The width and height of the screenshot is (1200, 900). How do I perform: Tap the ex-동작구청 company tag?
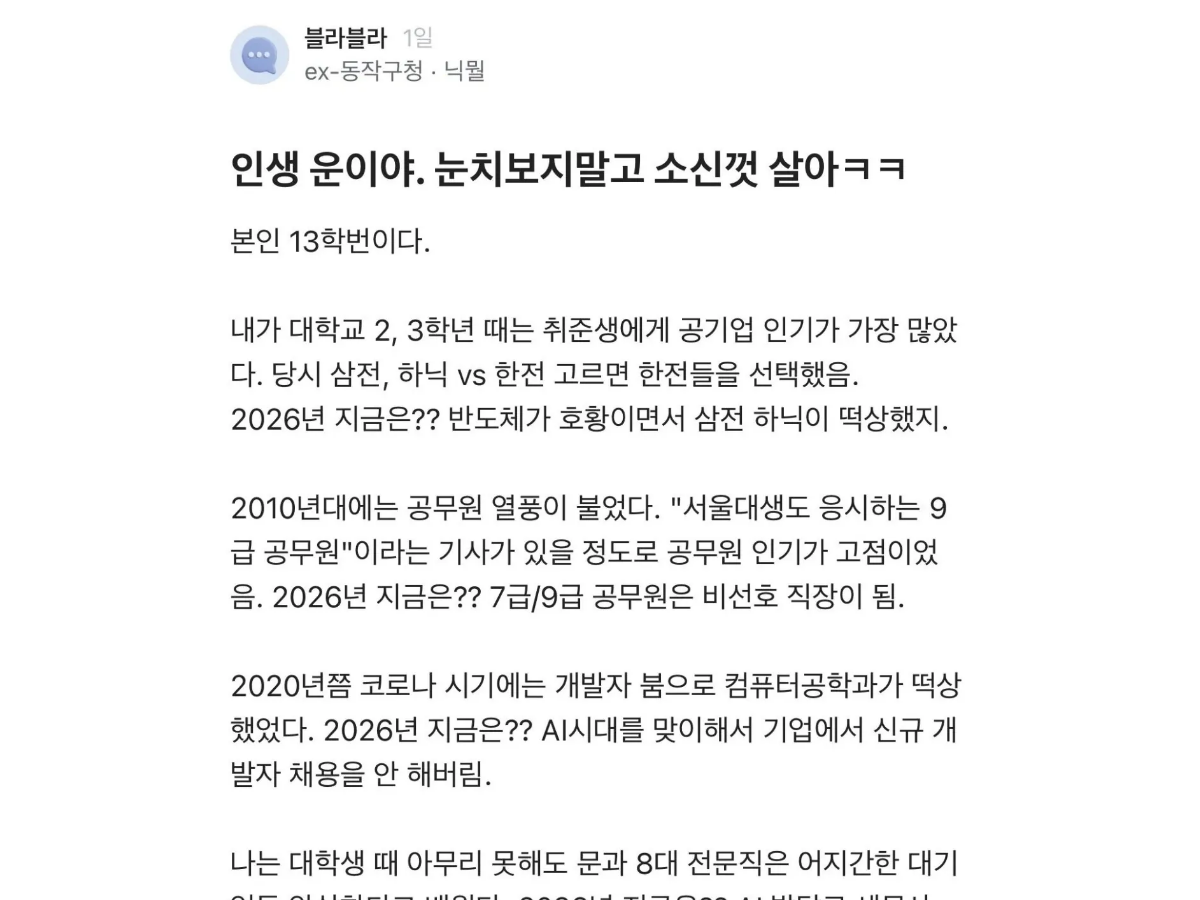pos(363,72)
